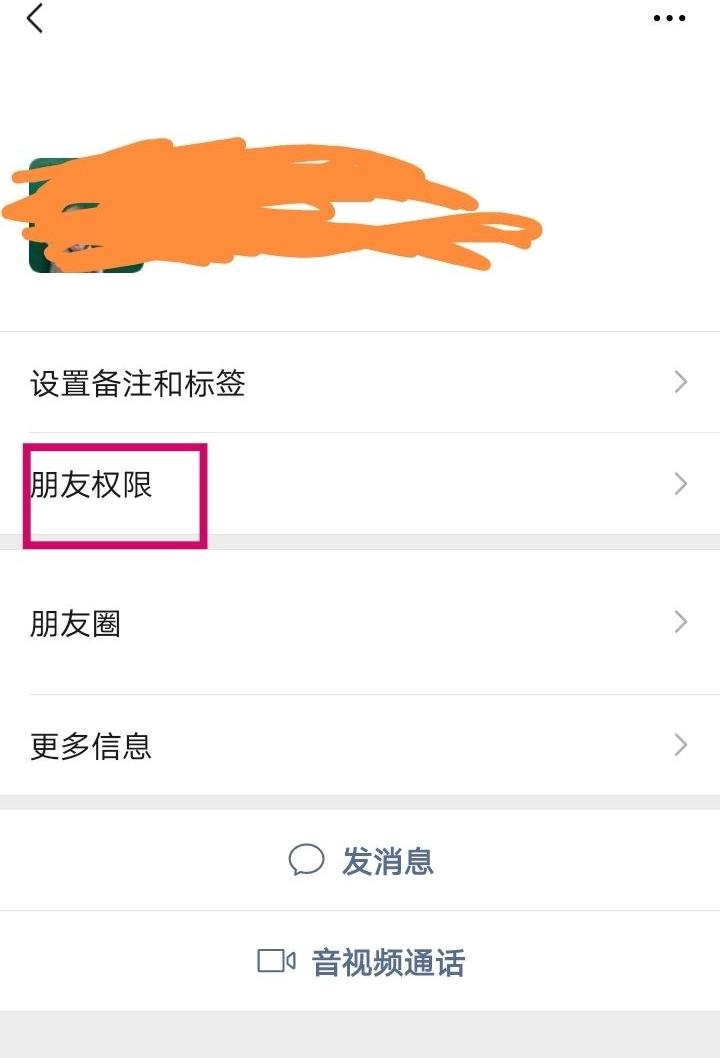View this contact's 朋友圈

point(360,623)
